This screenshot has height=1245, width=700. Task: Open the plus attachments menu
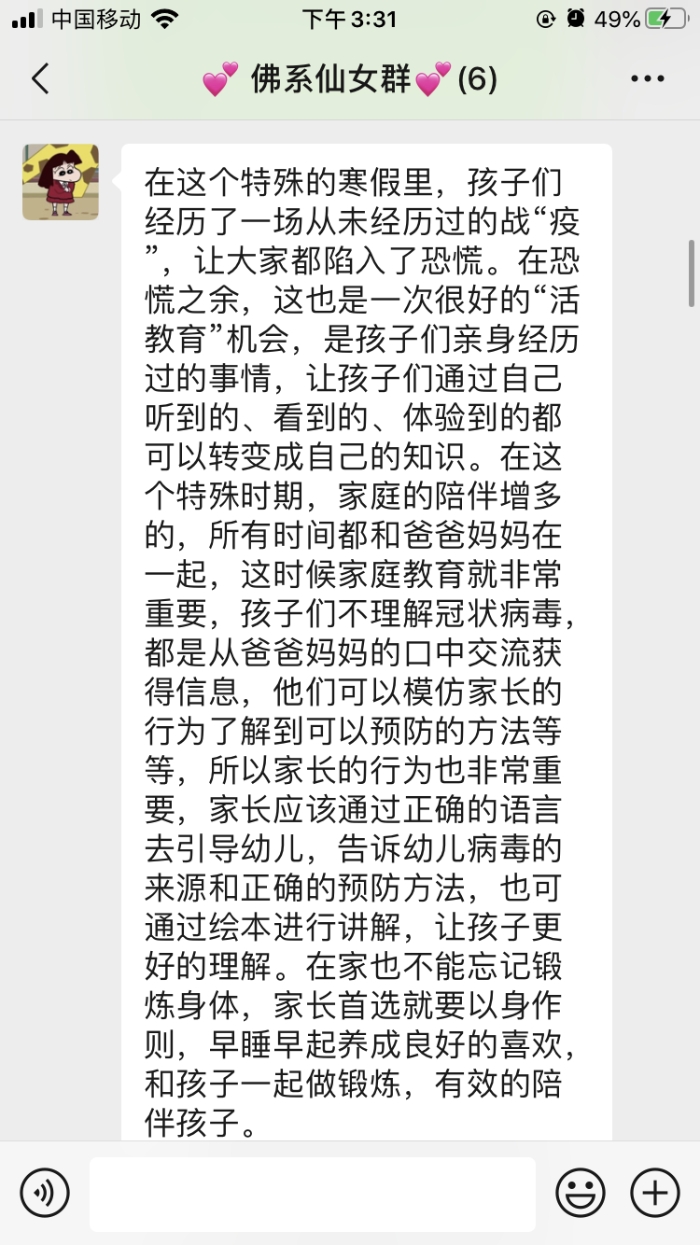pos(655,1193)
